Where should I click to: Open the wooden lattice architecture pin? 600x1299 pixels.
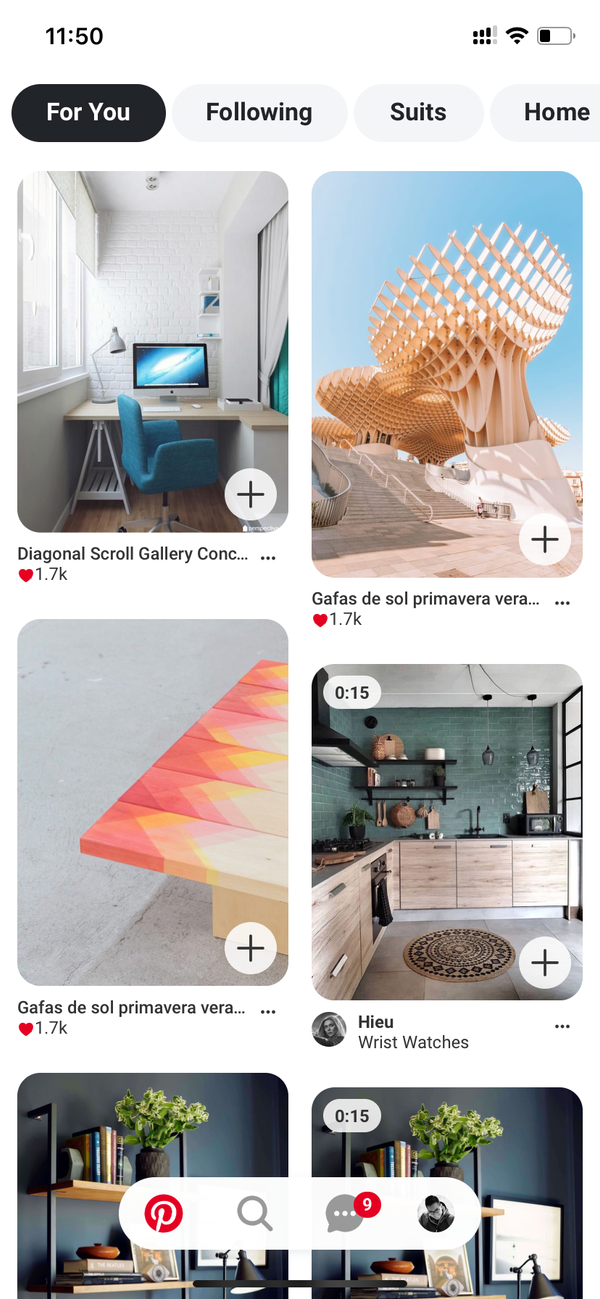447,374
